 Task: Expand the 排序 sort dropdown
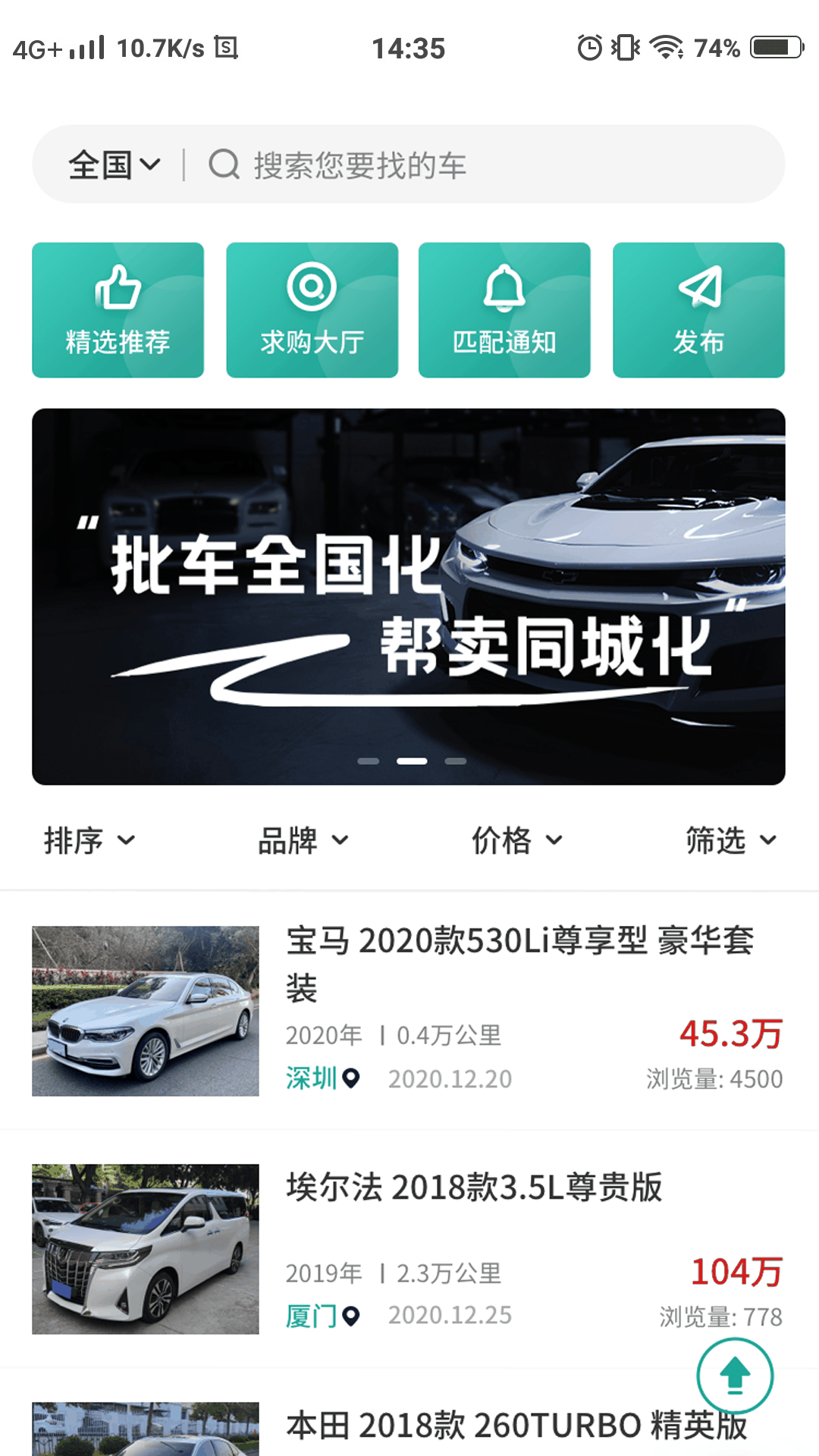tap(89, 840)
